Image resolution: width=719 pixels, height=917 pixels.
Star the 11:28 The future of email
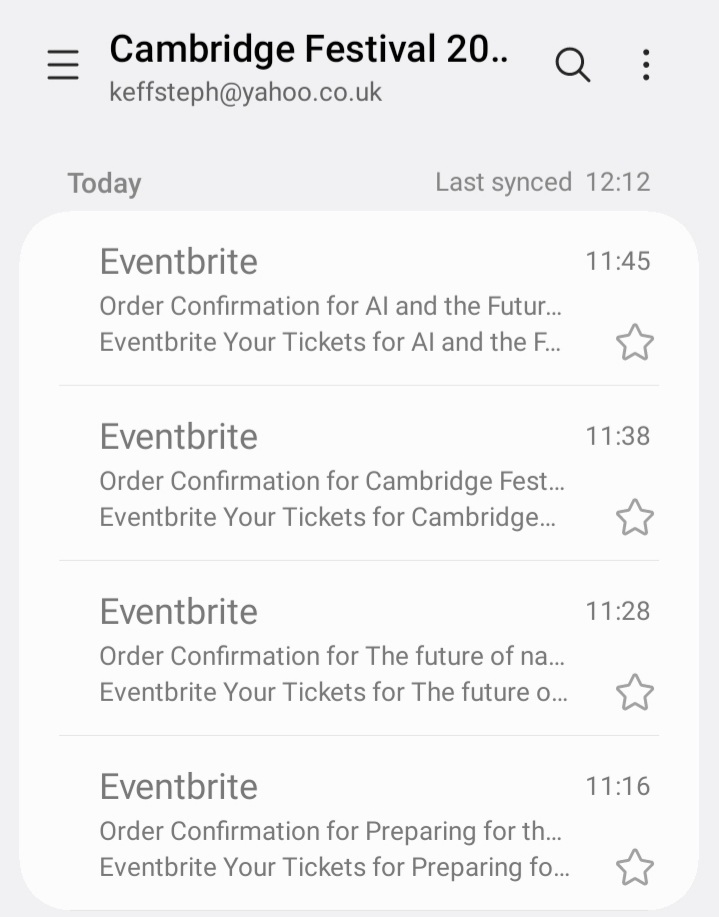coord(634,693)
